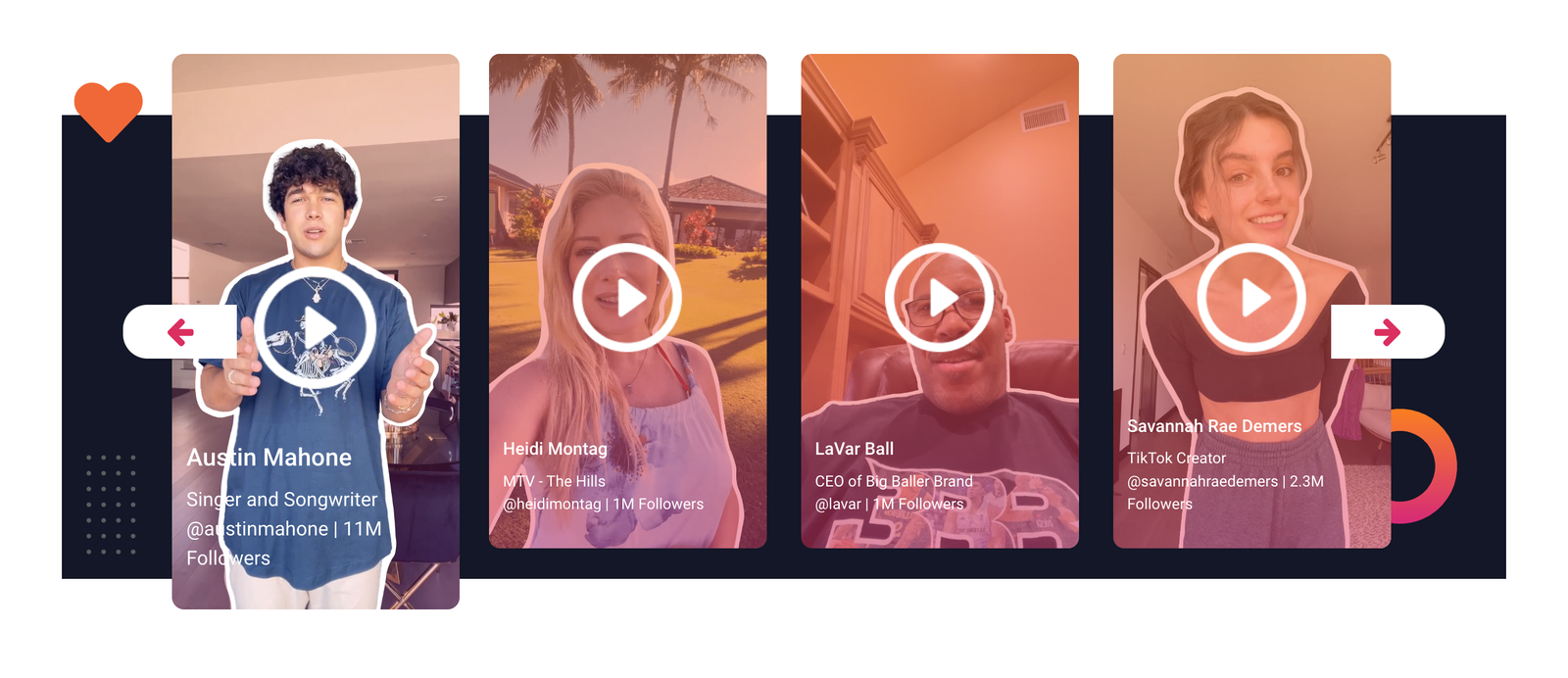Play Savannah Rae Demers' video
Image resolution: width=1568 pixels, height=678 pixels.
pyautogui.click(x=1251, y=298)
